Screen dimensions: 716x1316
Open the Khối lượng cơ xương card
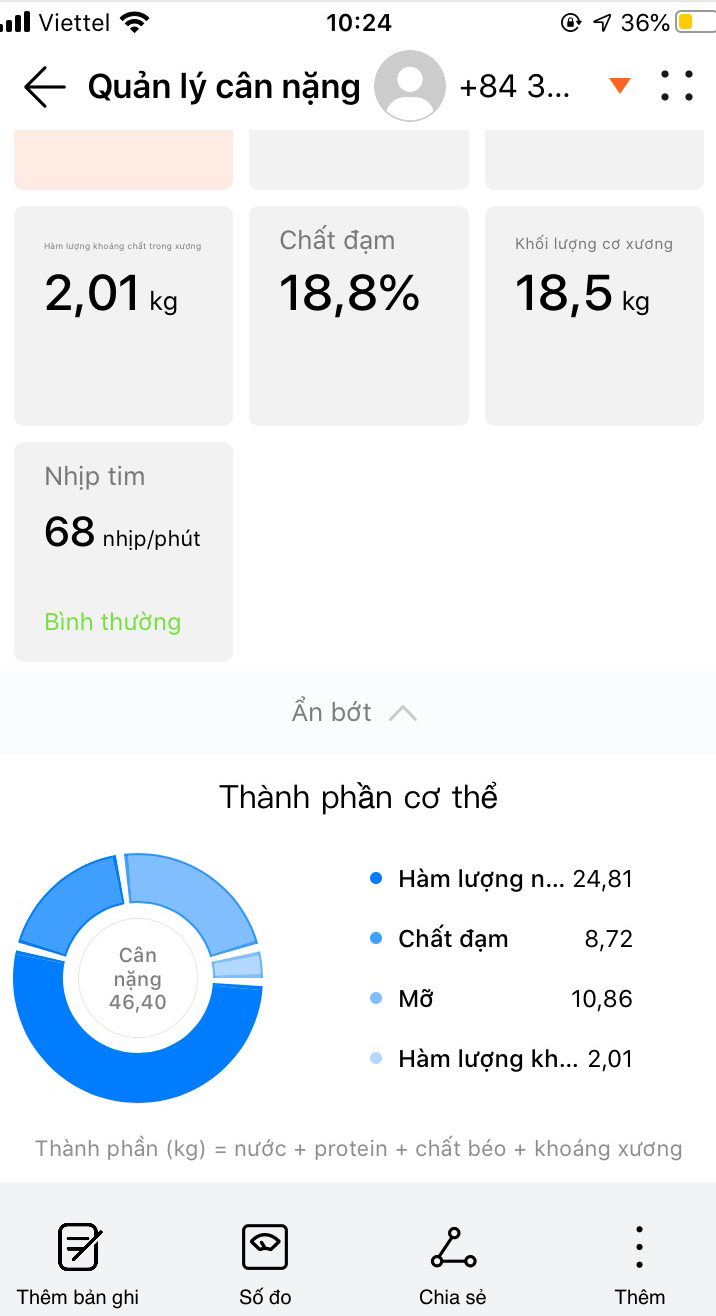(x=594, y=316)
